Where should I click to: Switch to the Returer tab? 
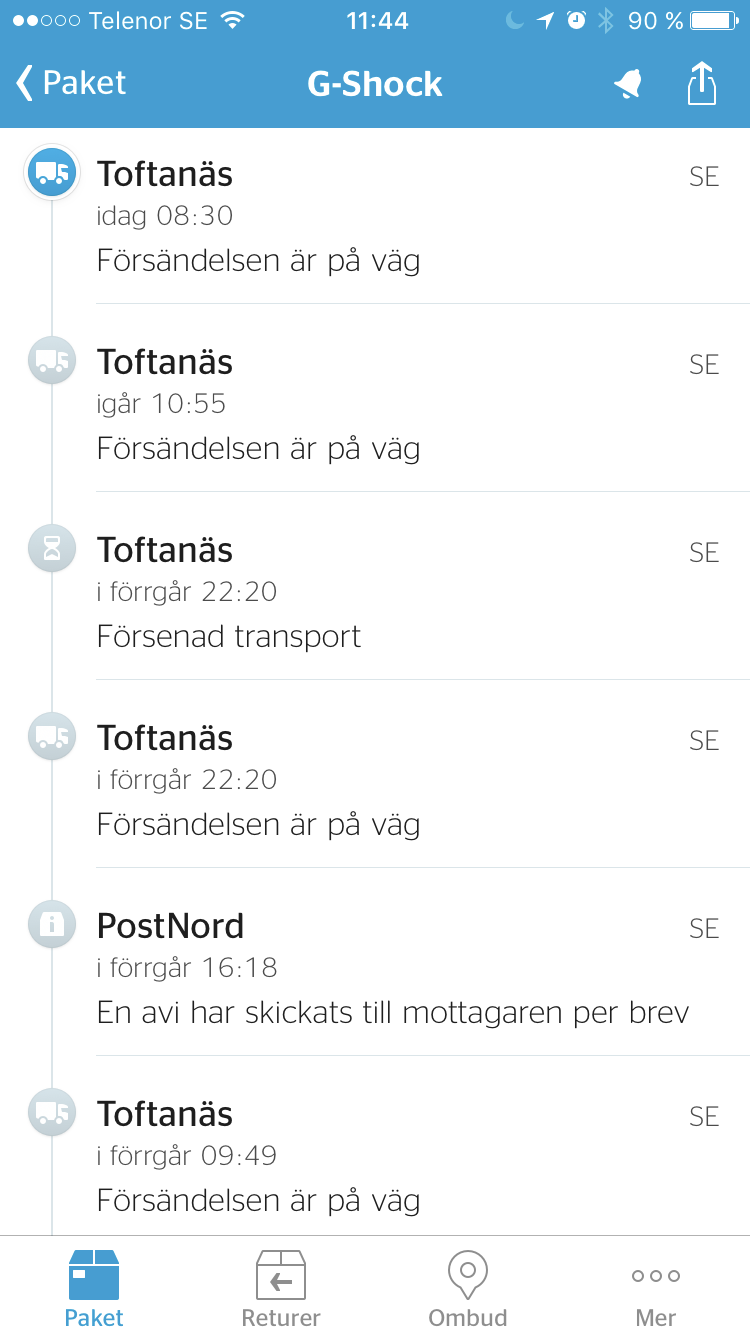pyautogui.click(x=281, y=1288)
